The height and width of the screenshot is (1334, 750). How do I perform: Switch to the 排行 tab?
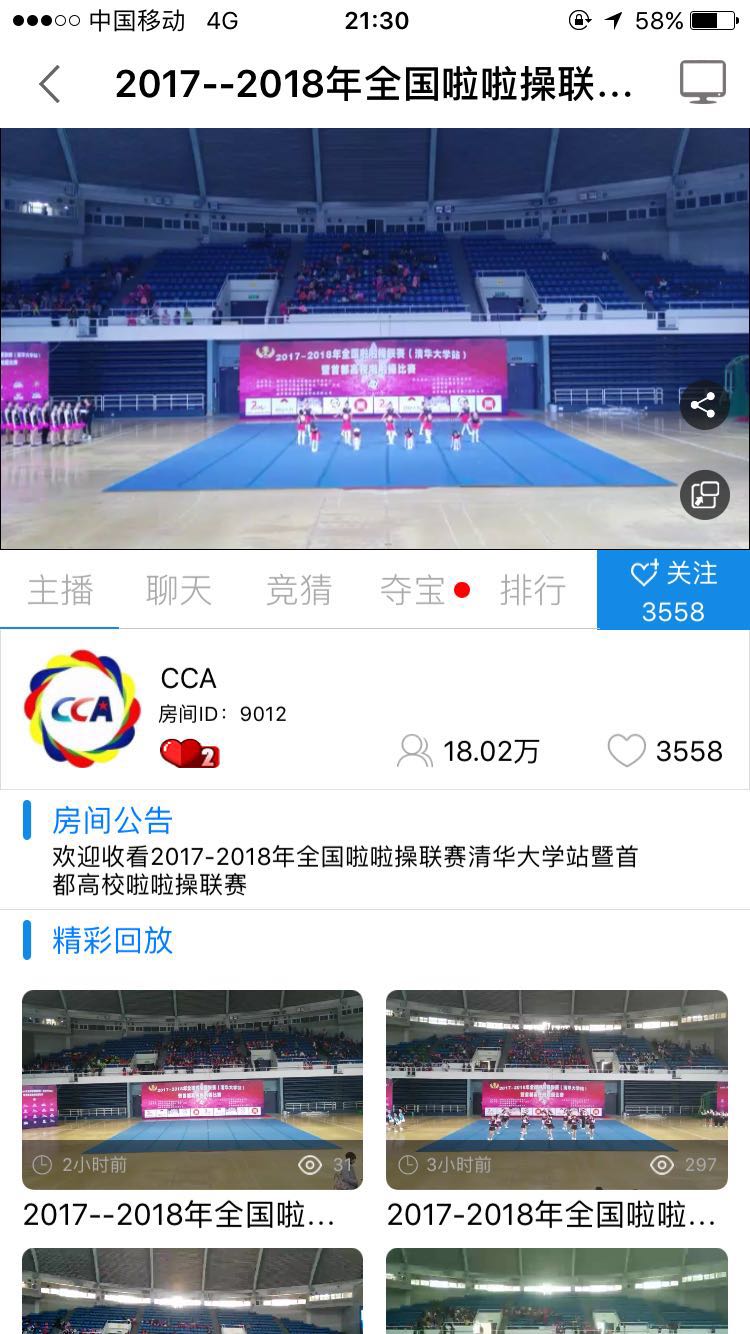[532, 590]
